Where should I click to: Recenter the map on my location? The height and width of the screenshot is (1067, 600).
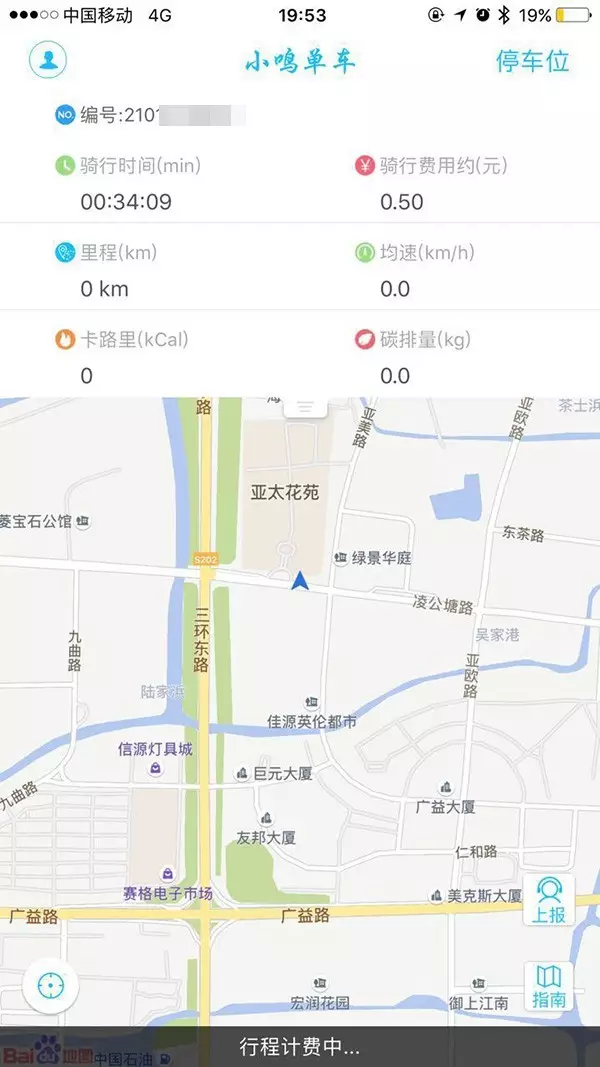pos(50,986)
